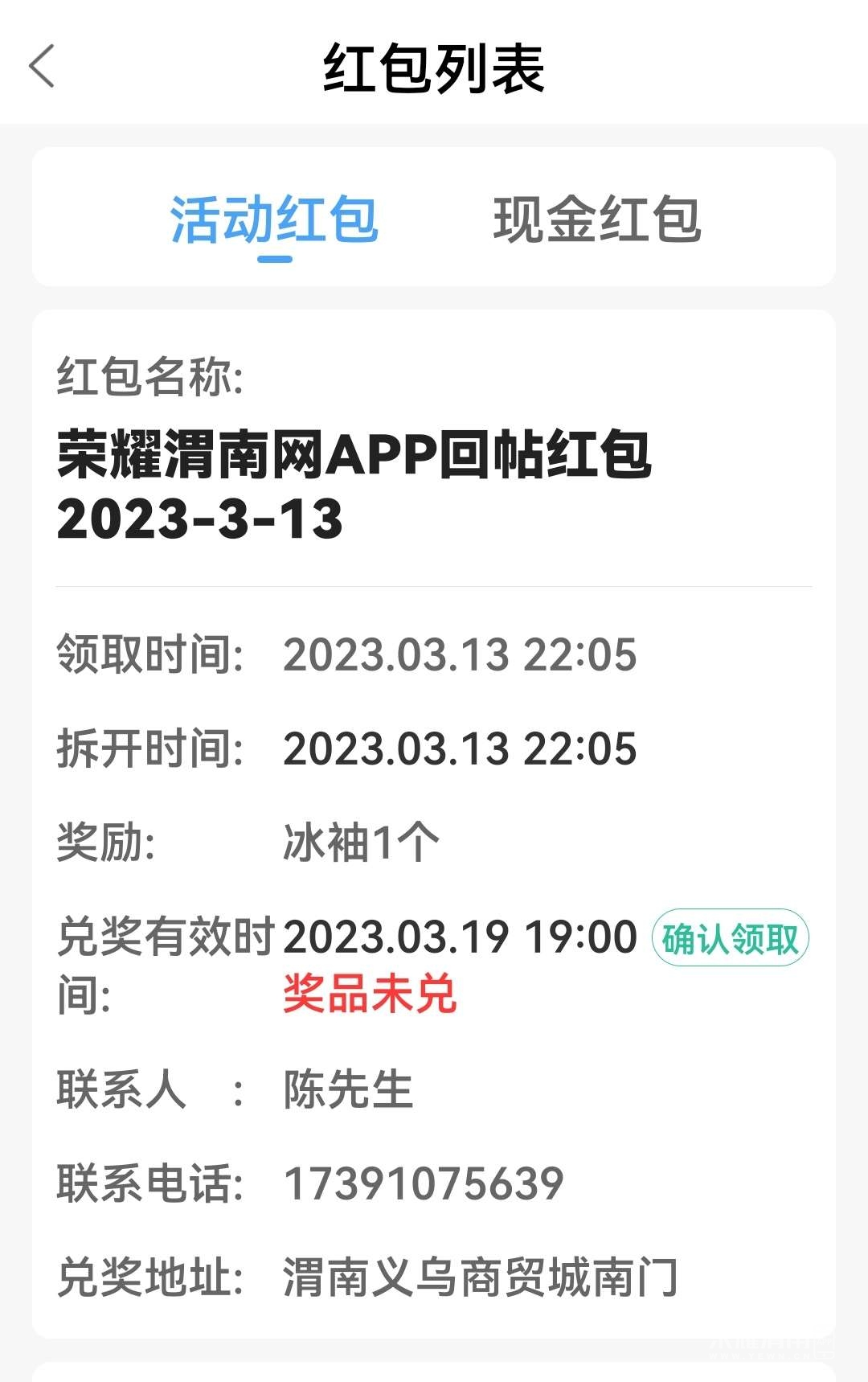Image resolution: width=868 pixels, height=1382 pixels.
Task: Tap the 确认领取 button to claim prize
Action: (x=730, y=937)
